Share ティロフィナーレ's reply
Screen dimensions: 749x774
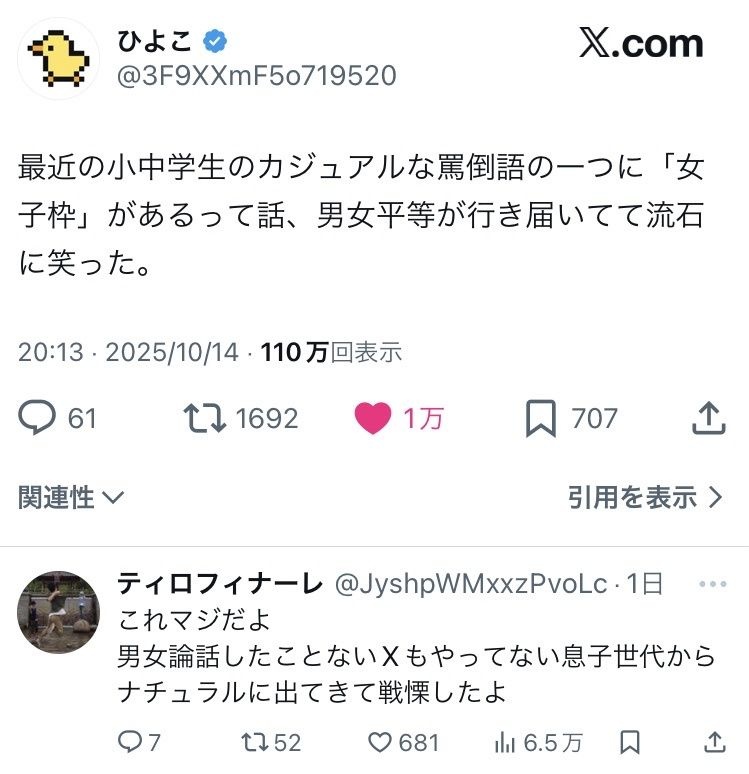[x=714, y=742]
